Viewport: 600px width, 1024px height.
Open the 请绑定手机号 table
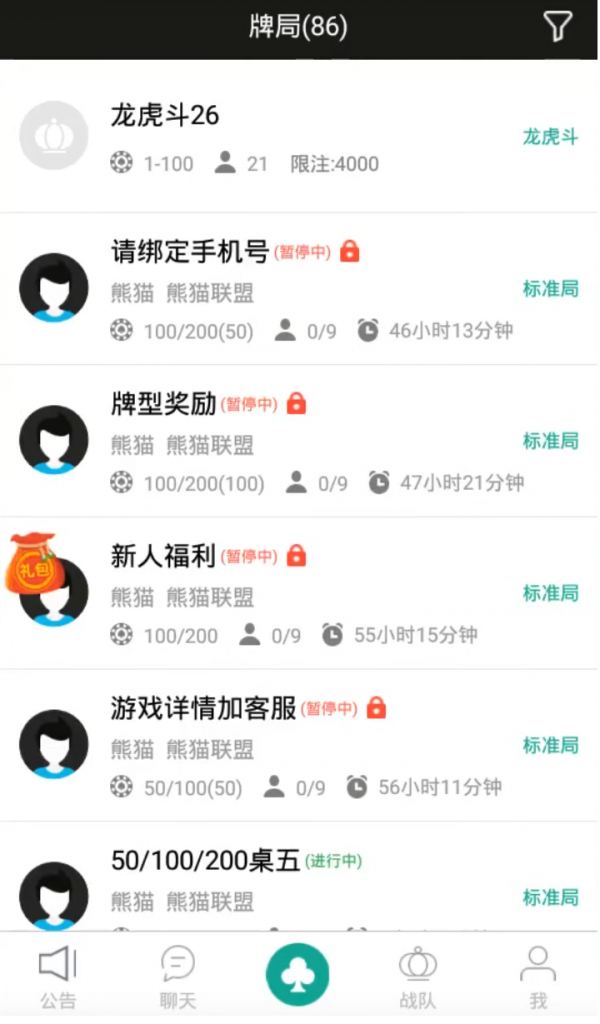pos(300,289)
